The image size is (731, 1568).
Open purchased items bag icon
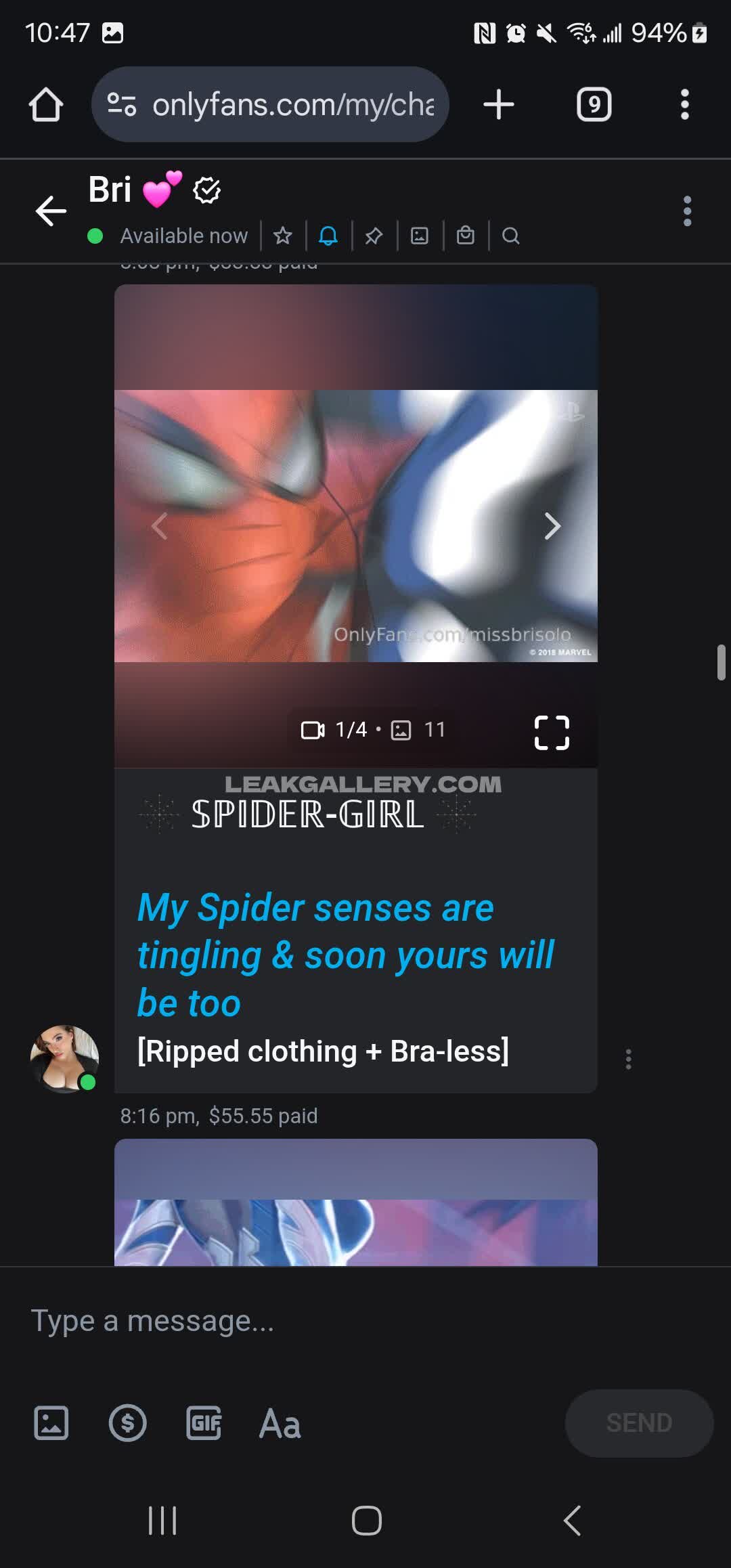pyautogui.click(x=466, y=236)
